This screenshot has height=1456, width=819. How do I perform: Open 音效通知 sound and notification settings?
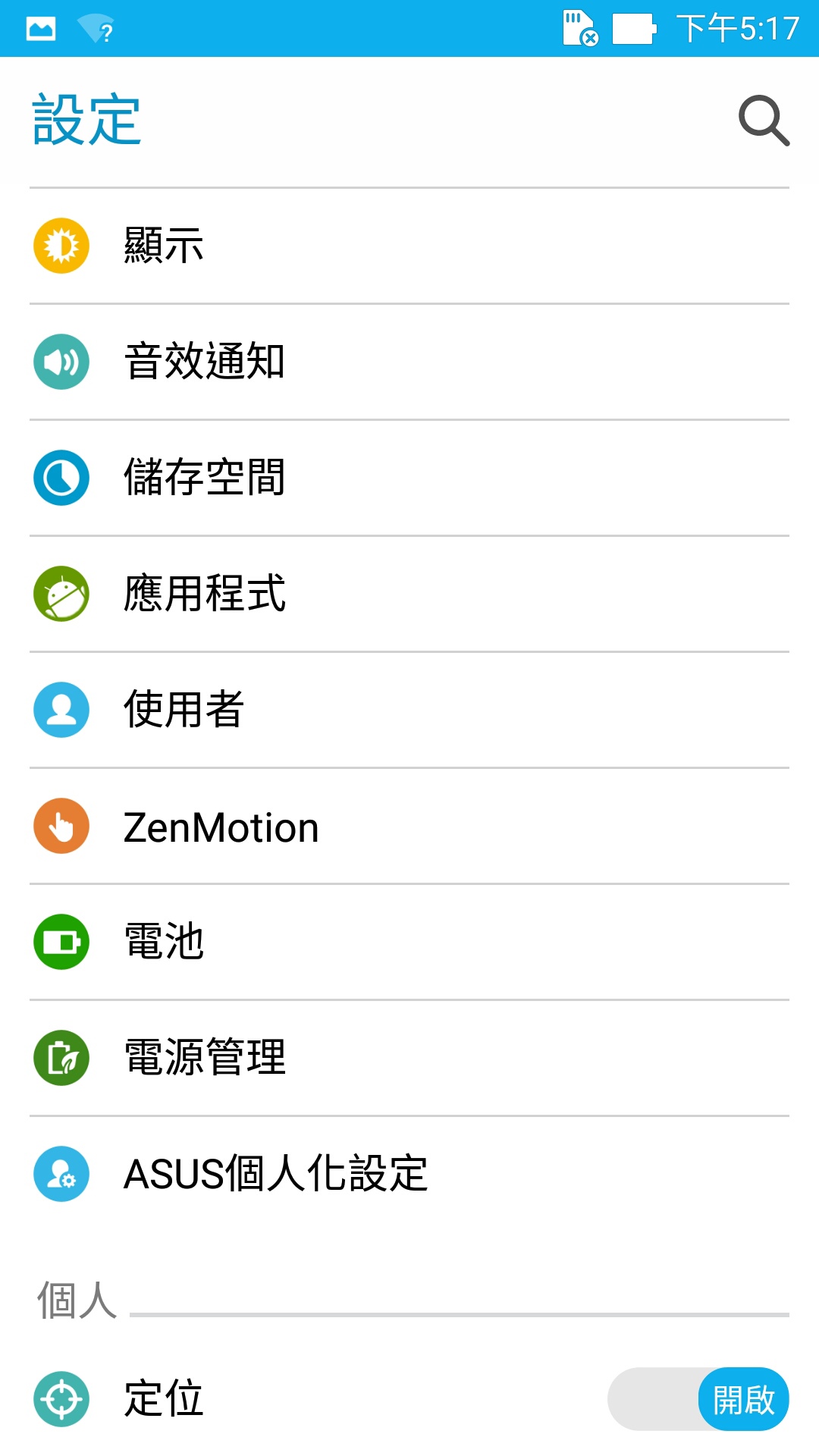(x=409, y=362)
